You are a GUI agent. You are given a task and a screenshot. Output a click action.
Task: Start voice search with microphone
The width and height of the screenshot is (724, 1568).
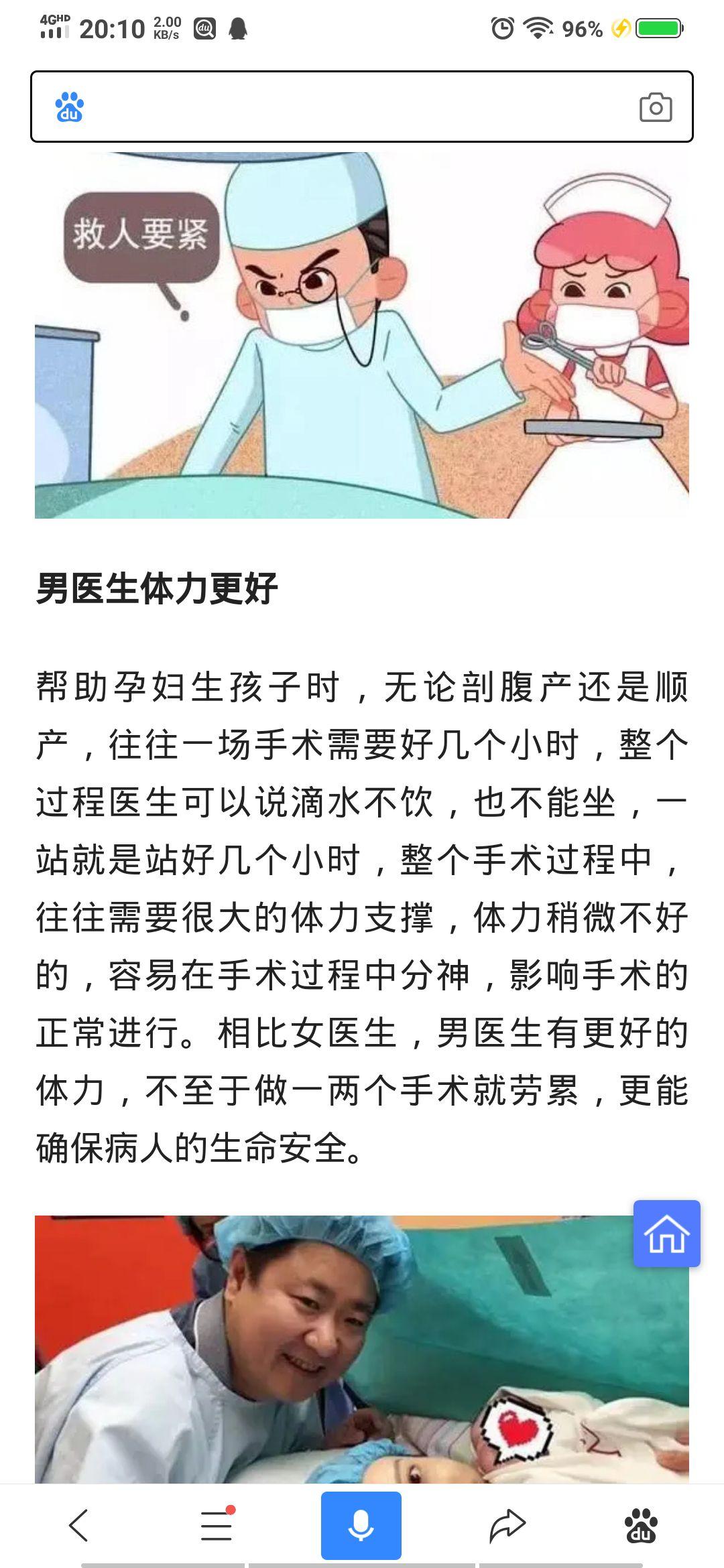361,1525
